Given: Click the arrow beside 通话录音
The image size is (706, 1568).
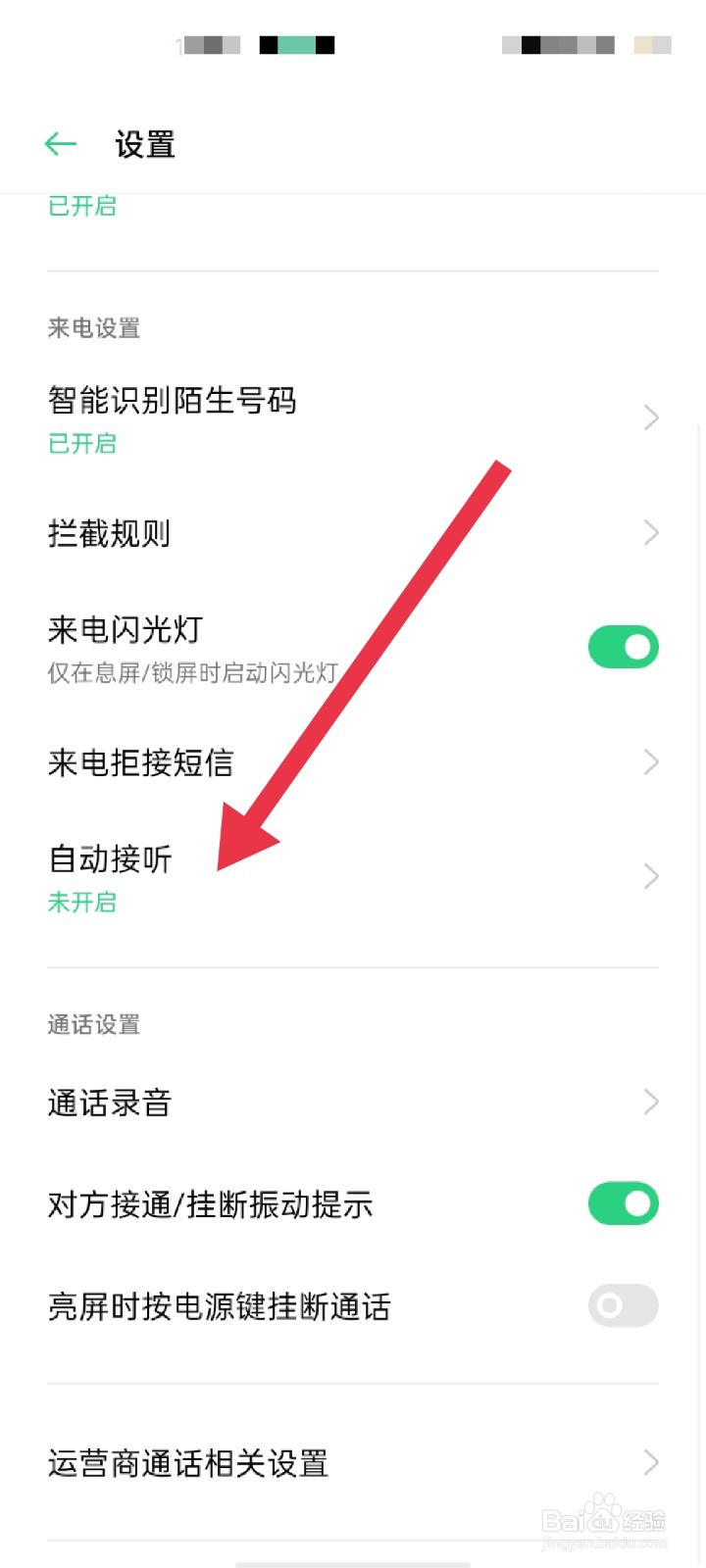Looking at the screenshot, I should (x=649, y=1102).
